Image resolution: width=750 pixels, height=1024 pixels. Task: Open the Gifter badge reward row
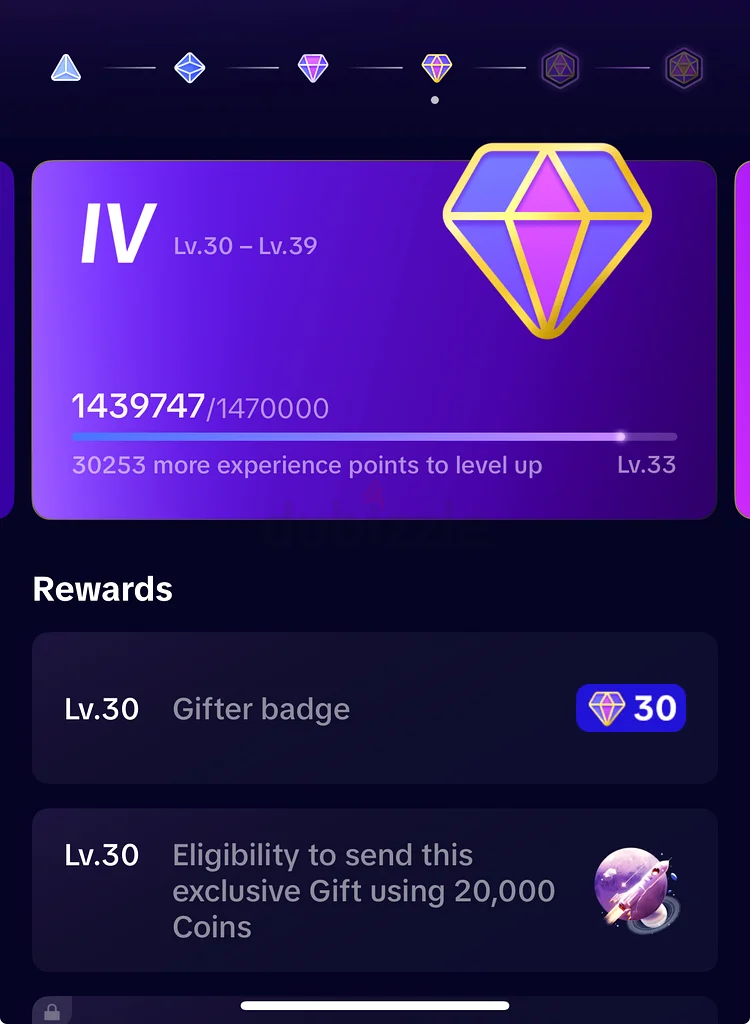(x=374, y=708)
